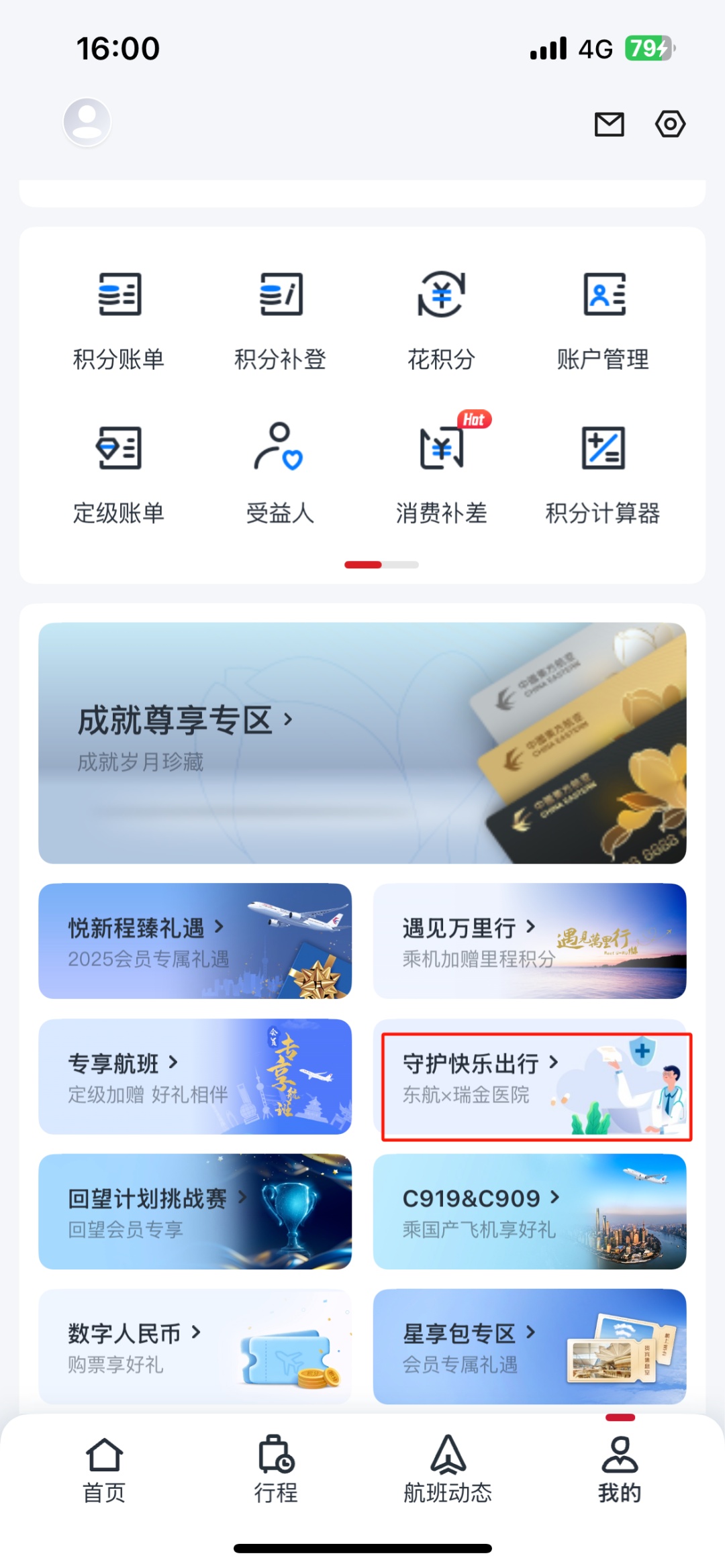Tap the profile avatar
Image resolution: width=725 pixels, height=1568 pixels.
pyautogui.click(x=87, y=122)
